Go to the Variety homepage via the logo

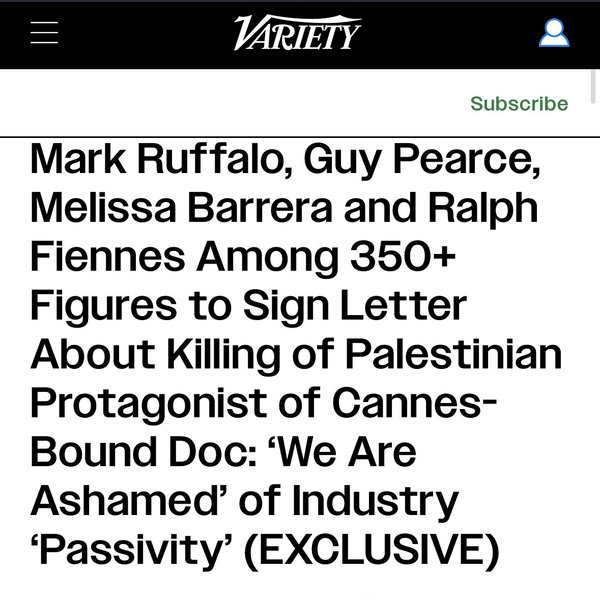click(297, 32)
